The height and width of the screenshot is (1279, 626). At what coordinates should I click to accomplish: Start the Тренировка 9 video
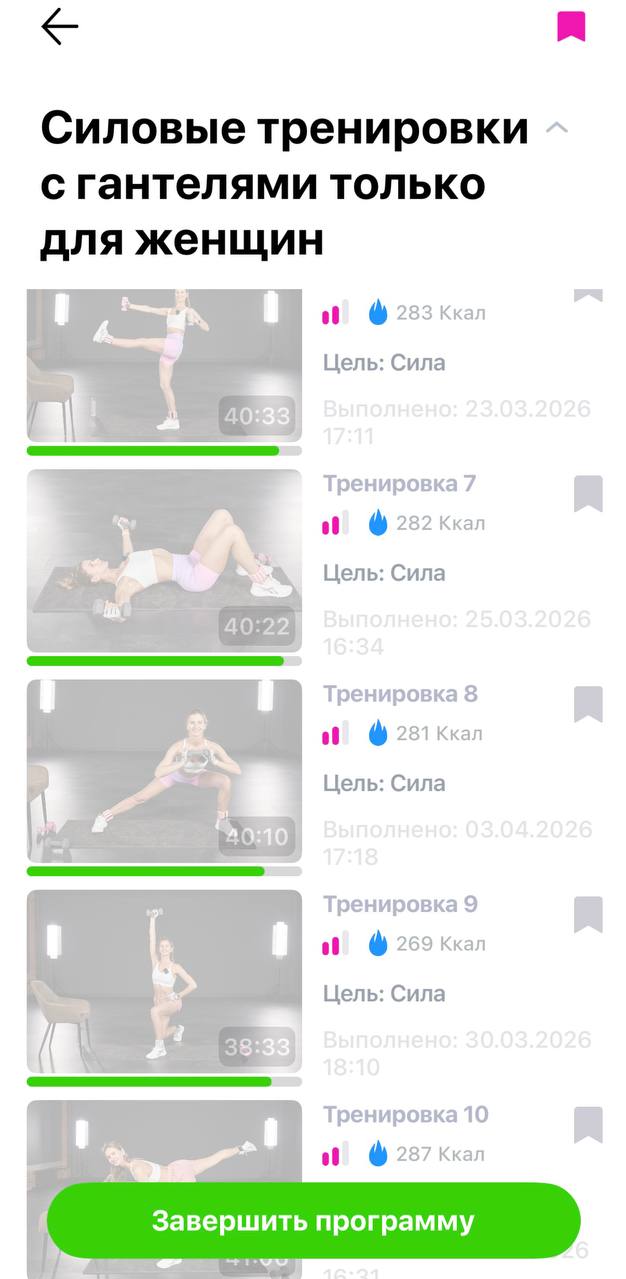[164, 981]
